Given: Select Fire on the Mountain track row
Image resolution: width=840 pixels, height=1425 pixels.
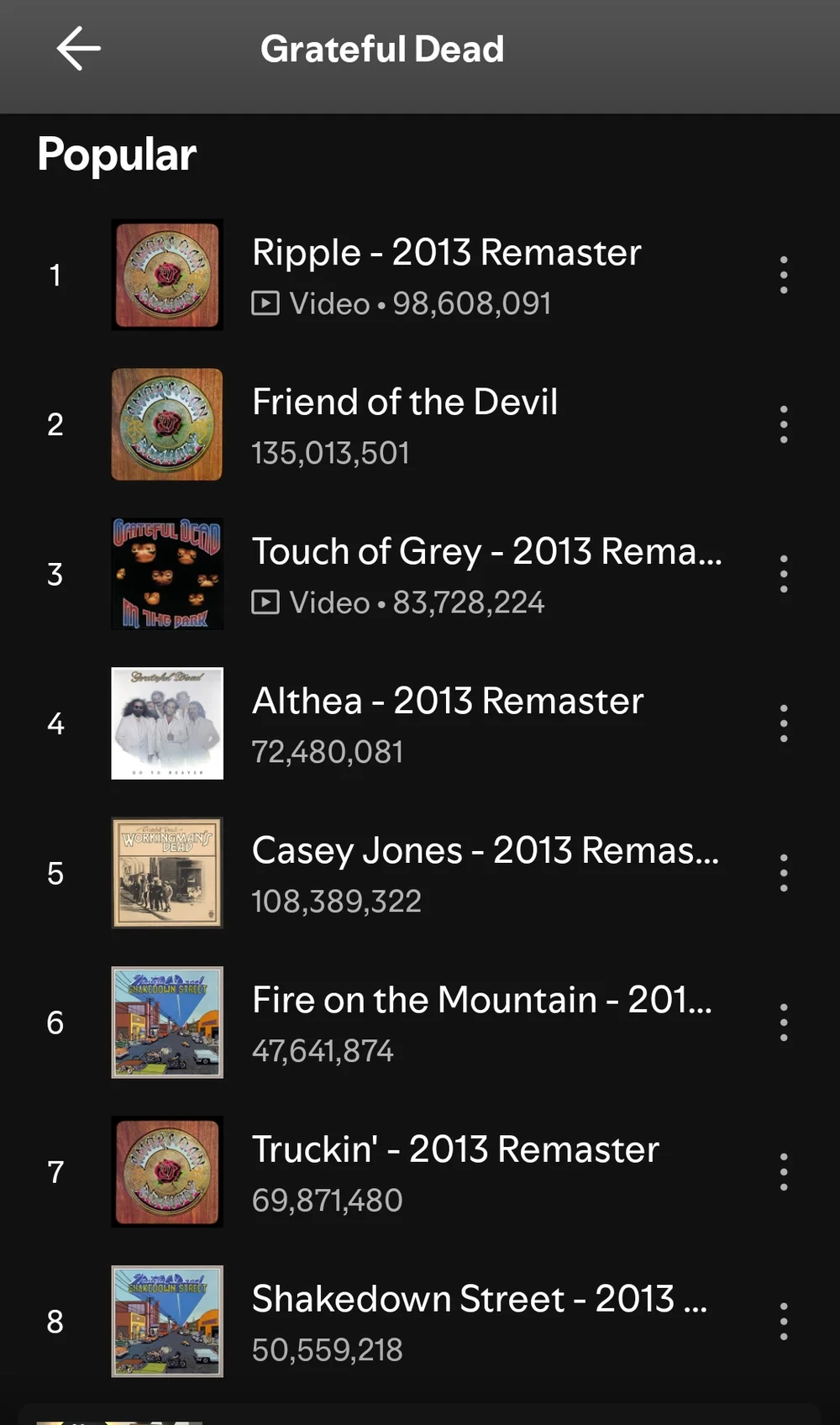Looking at the screenshot, I should click(481, 1000).
